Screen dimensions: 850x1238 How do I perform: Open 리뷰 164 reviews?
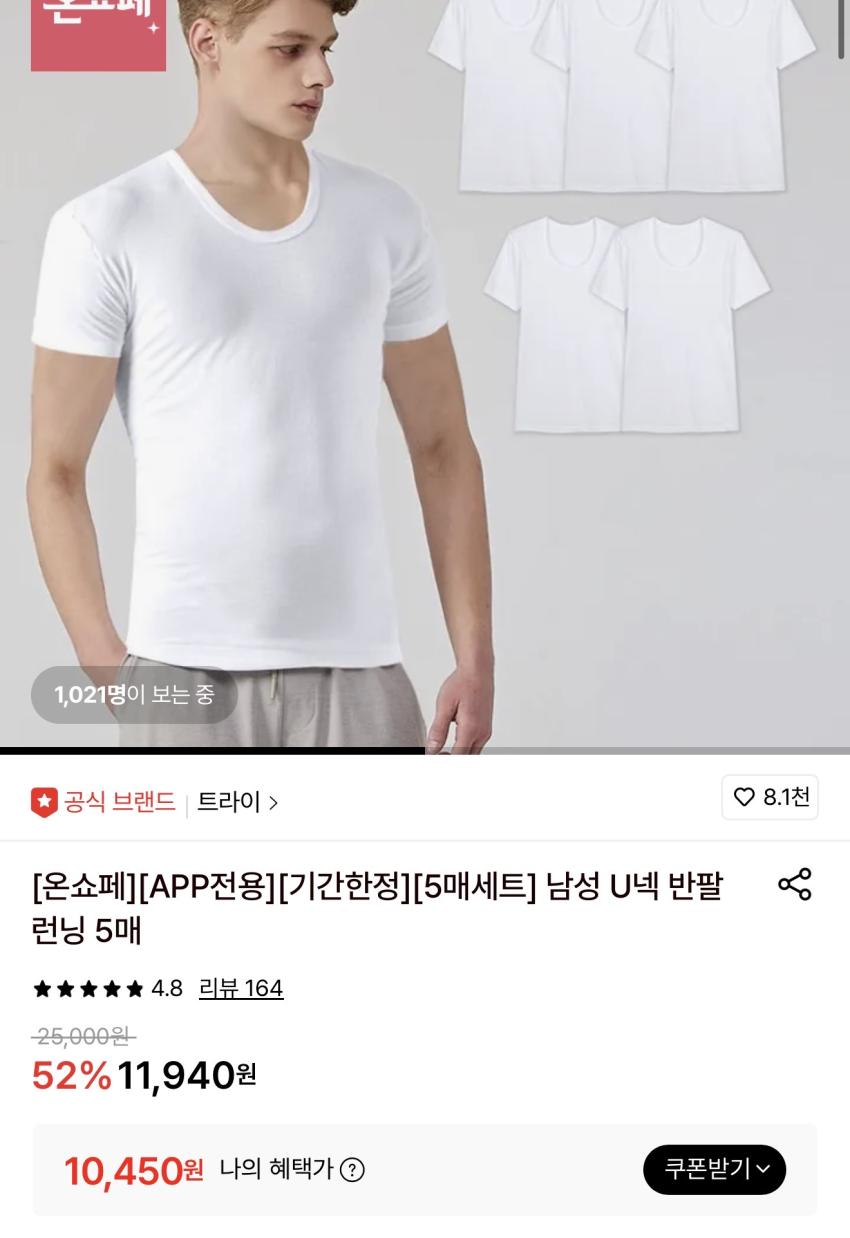pos(241,989)
